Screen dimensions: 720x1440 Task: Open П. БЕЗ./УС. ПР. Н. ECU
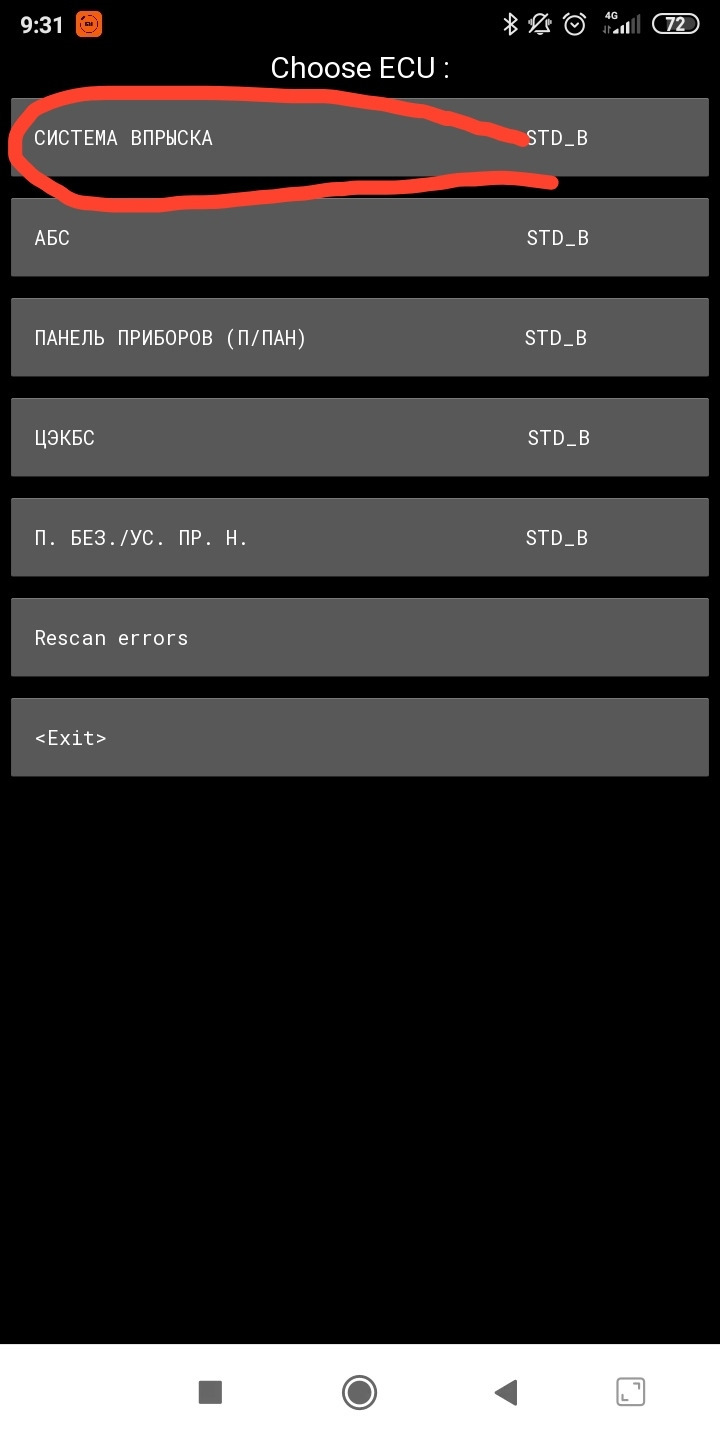coord(359,538)
